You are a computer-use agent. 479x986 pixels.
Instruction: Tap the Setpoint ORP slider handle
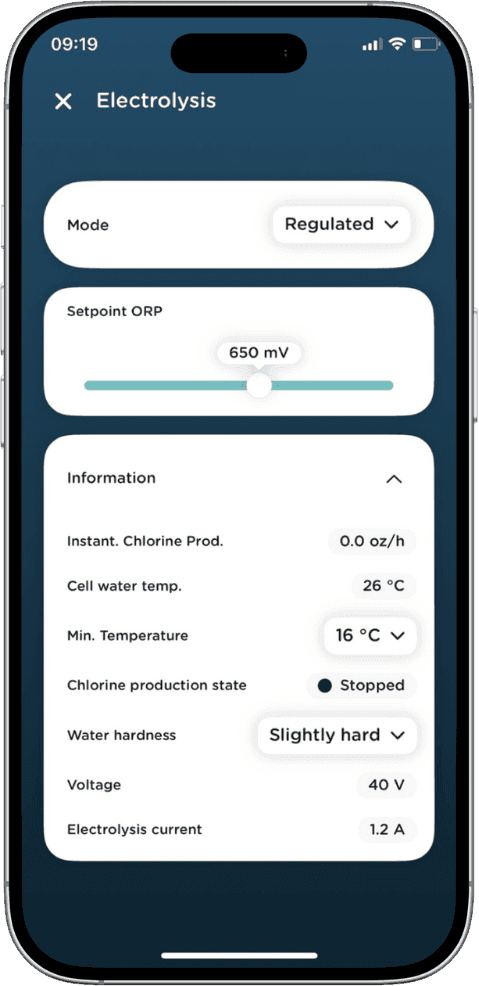pos(259,385)
